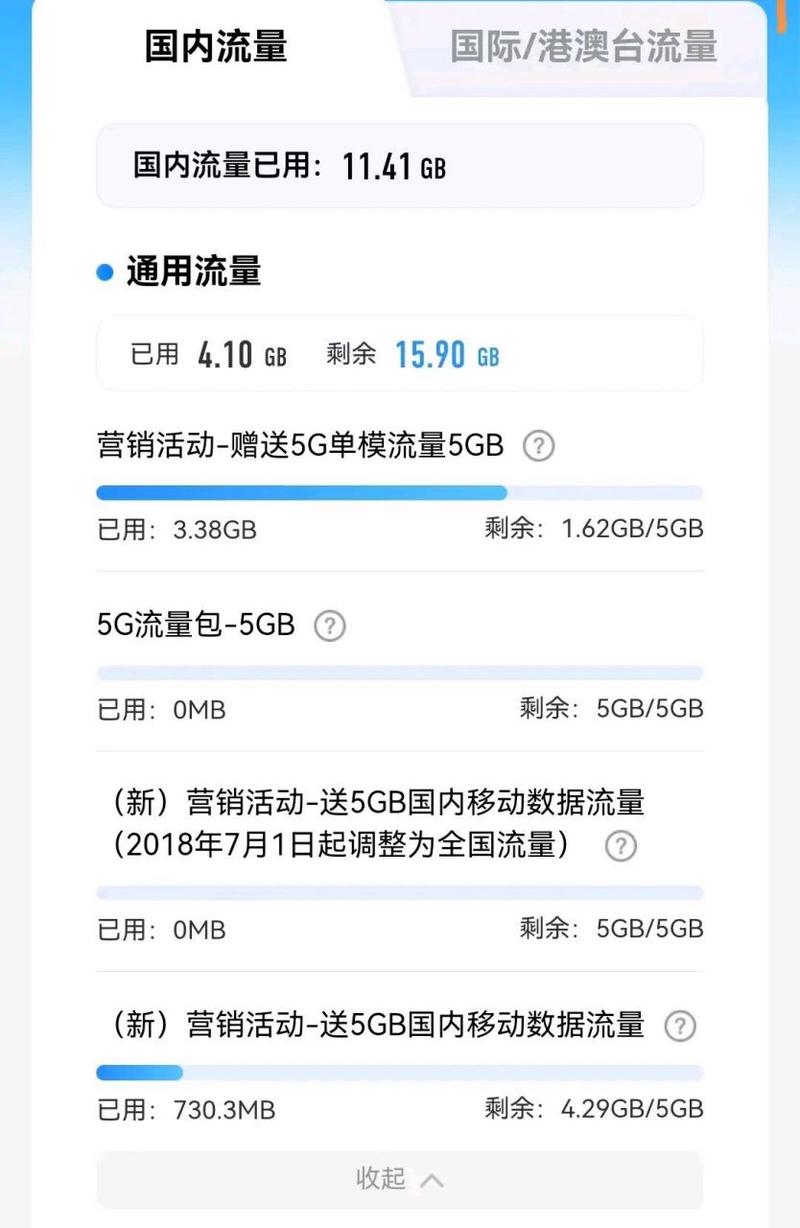Collapse the list with 收起

pos(400,1179)
